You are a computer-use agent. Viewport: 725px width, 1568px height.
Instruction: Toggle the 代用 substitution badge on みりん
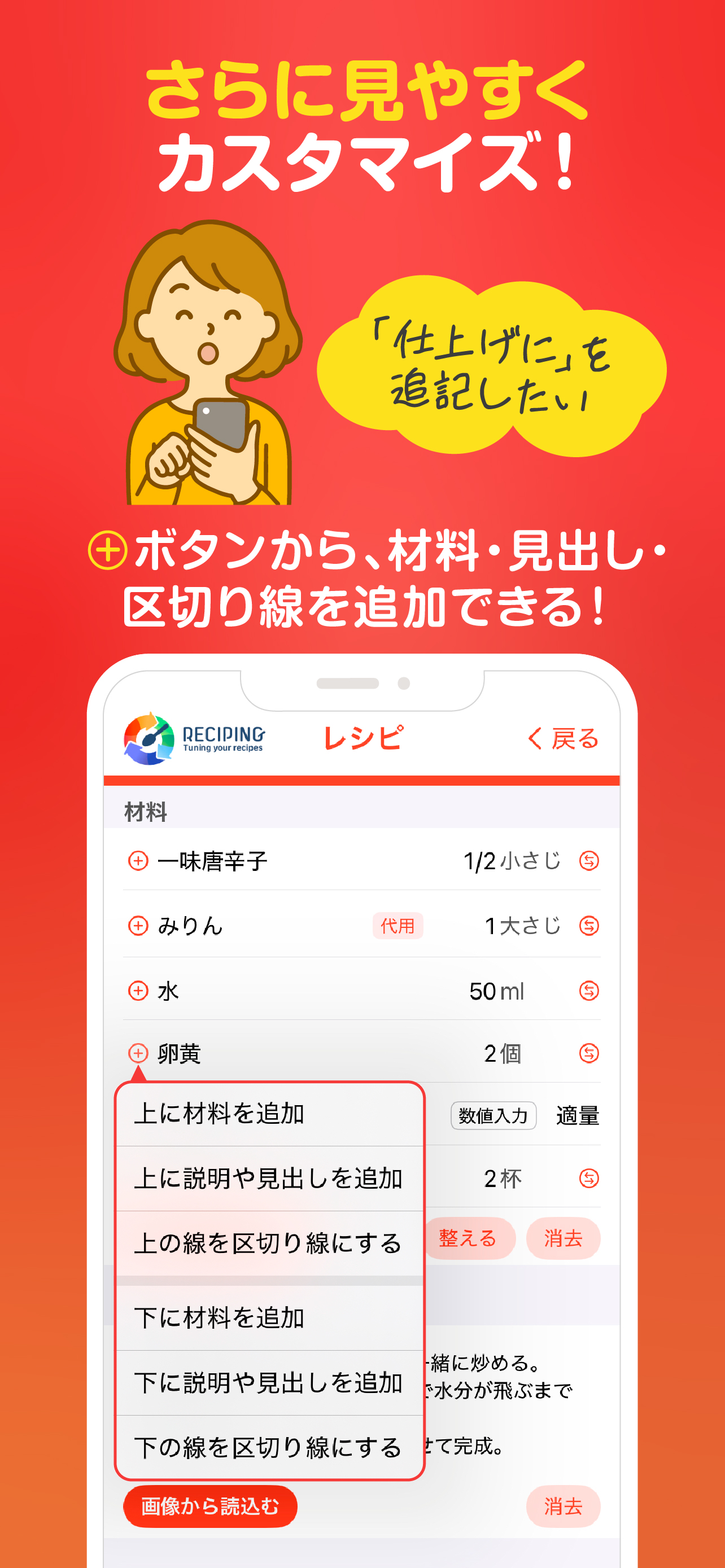[x=398, y=926]
